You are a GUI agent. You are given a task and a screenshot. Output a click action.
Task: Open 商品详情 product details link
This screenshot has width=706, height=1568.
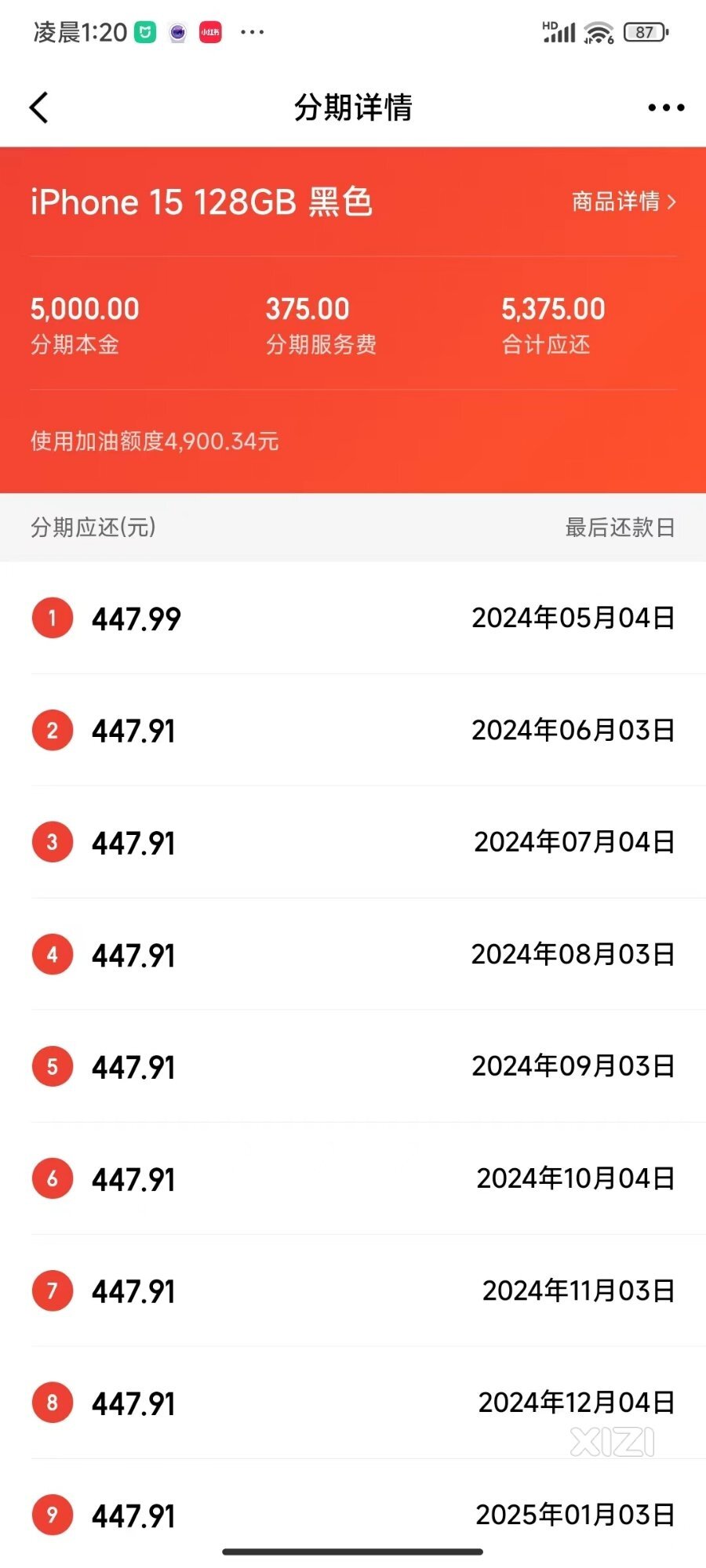click(x=624, y=201)
